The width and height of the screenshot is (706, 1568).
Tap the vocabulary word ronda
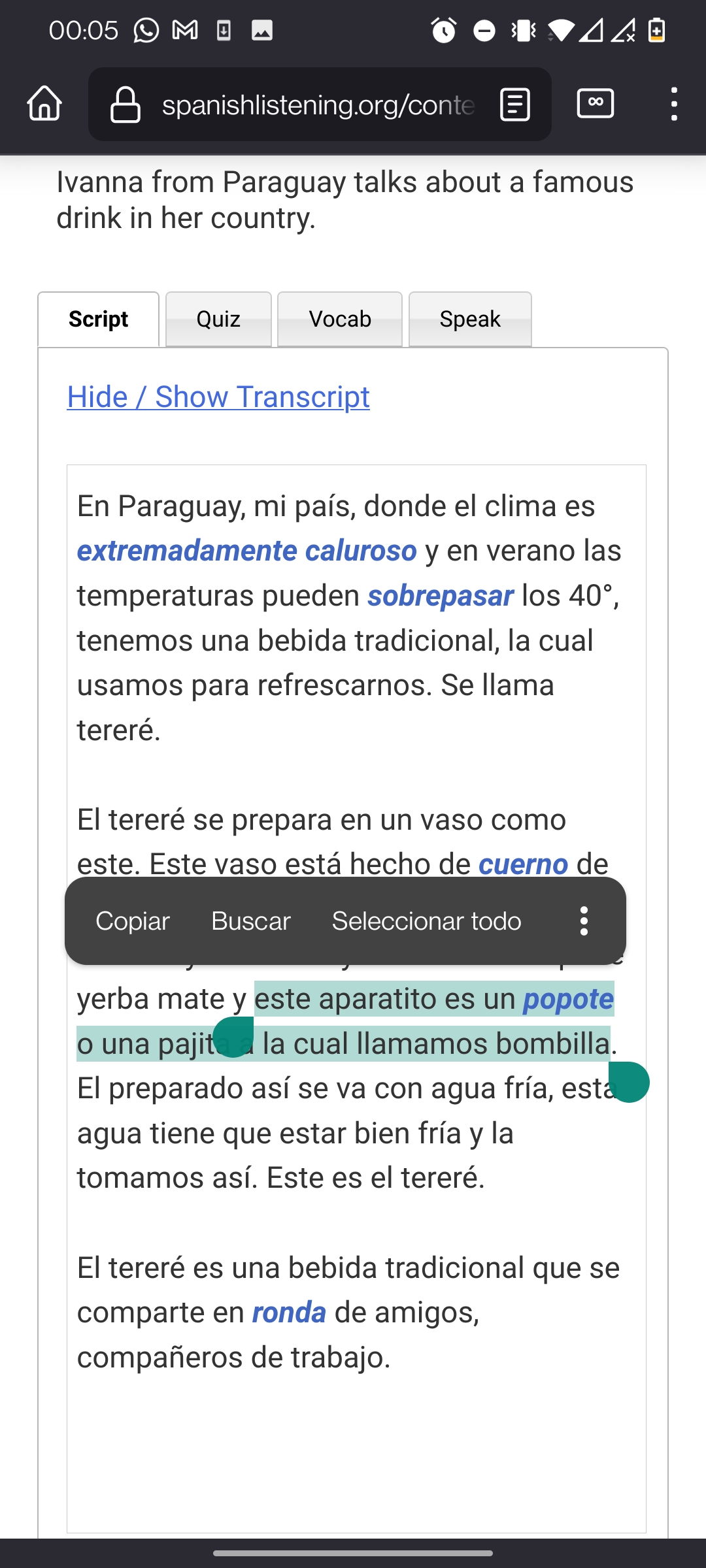pyautogui.click(x=289, y=1313)
